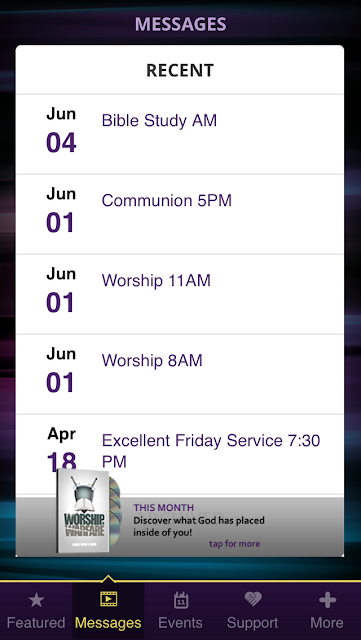361x640 pixels.
Task: Select the Worship 11AM message
Action: click(180, 294)
